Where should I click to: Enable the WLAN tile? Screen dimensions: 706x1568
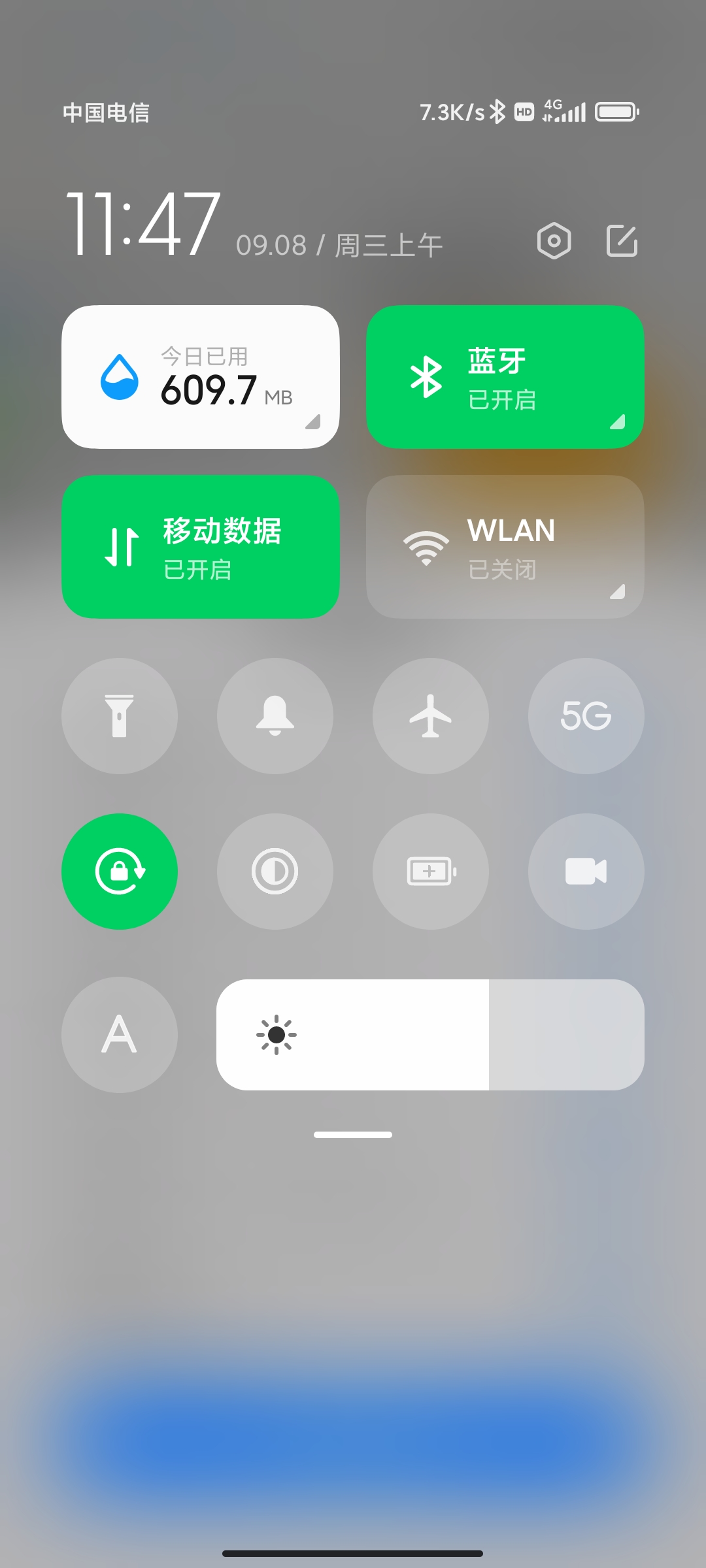coord(505,547)
